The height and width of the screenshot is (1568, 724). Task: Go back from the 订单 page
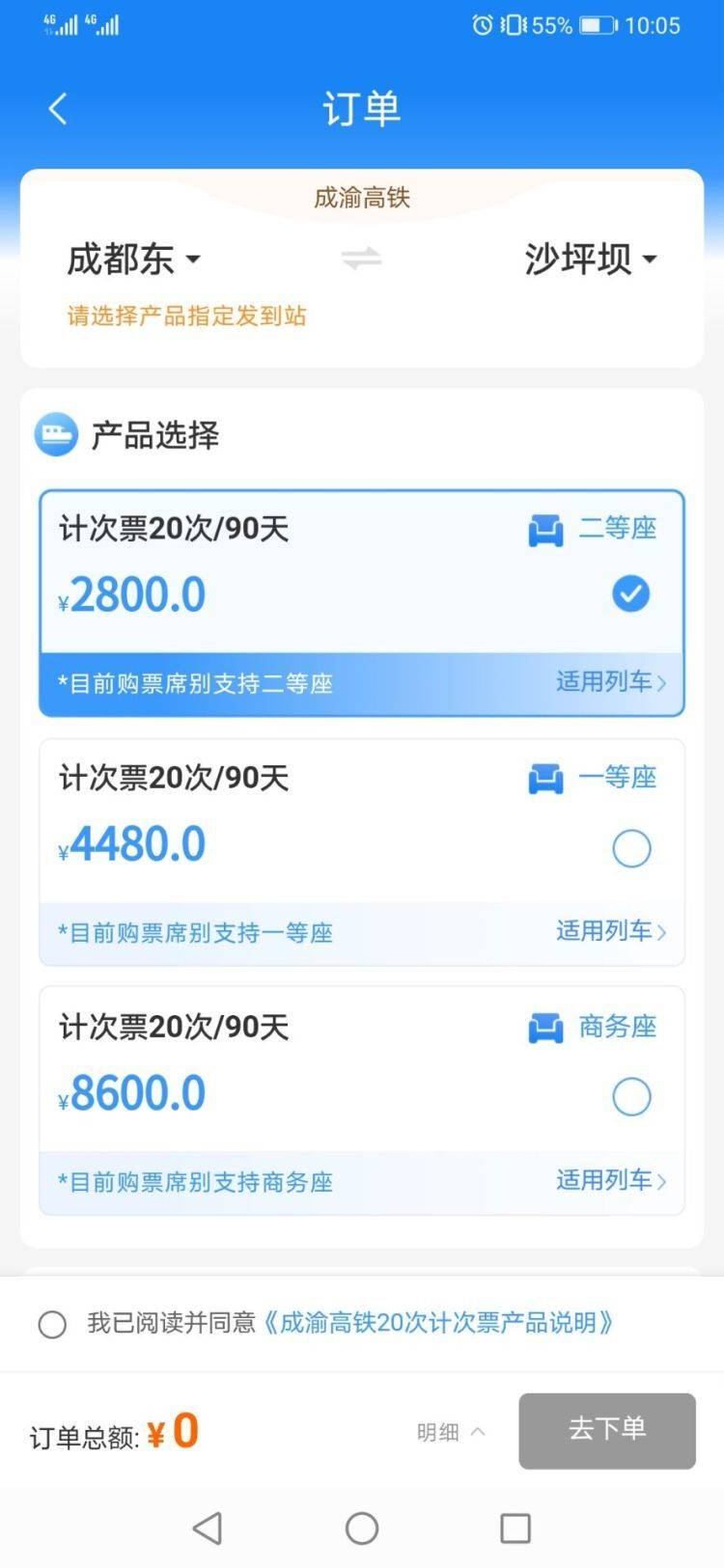pos(58,109)
